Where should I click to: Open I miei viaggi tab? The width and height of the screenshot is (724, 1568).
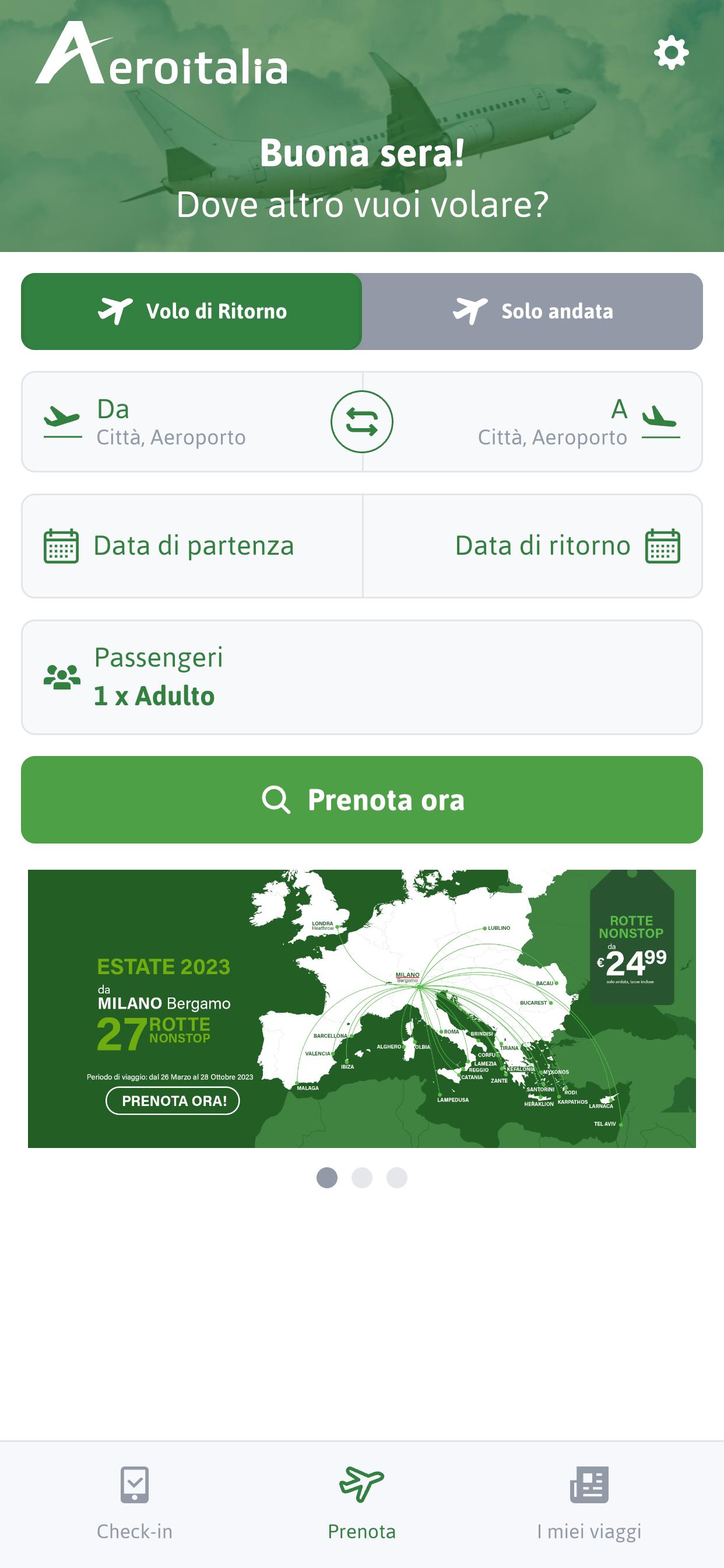click(x=589, y=1503)
